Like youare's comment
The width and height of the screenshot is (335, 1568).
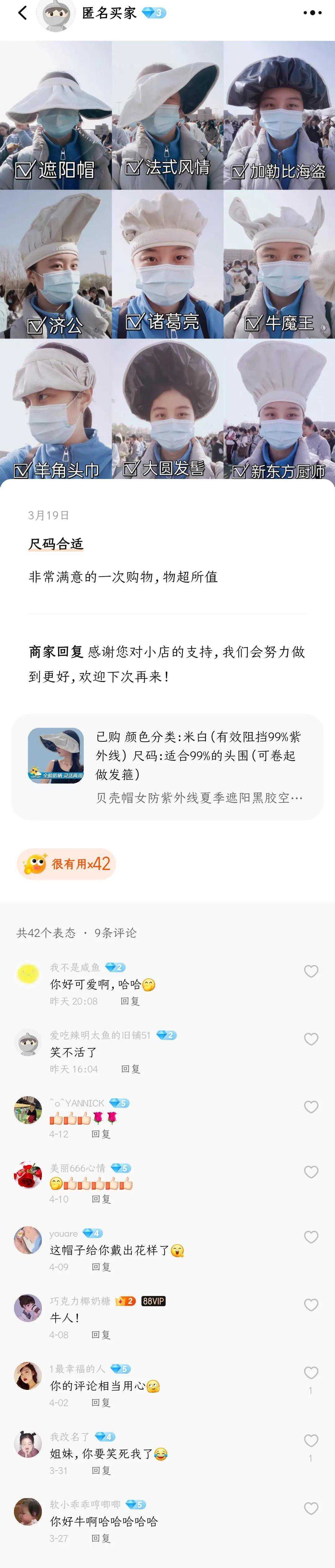311,1237
